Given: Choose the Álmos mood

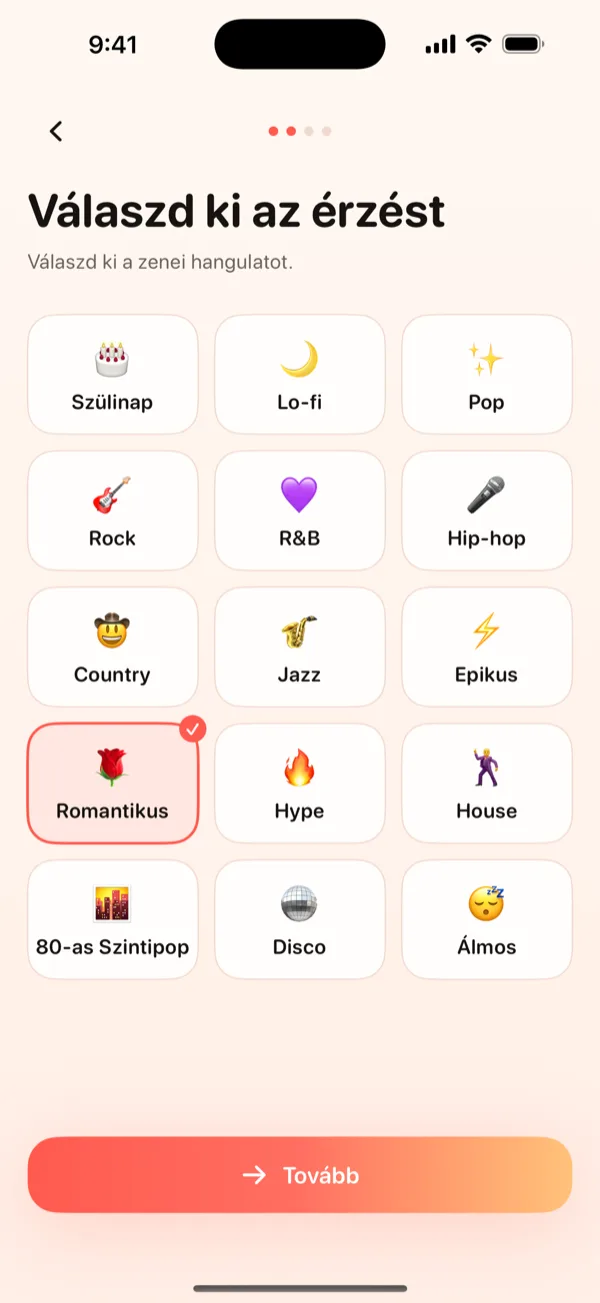Looking at the screenshot, I should pyautogui.click(x=487, y=919).
